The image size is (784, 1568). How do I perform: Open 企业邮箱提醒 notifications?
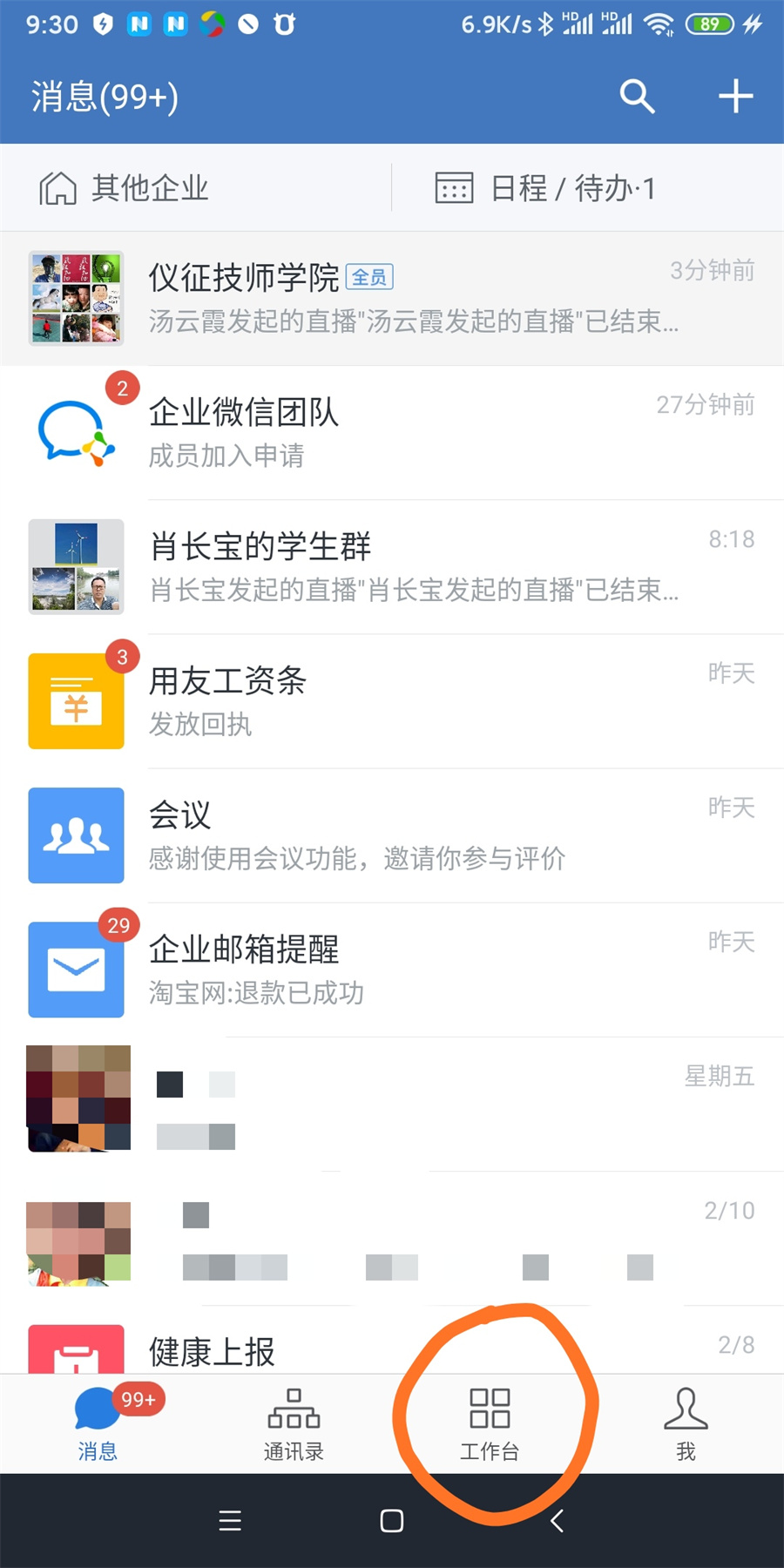coord(392,970)
